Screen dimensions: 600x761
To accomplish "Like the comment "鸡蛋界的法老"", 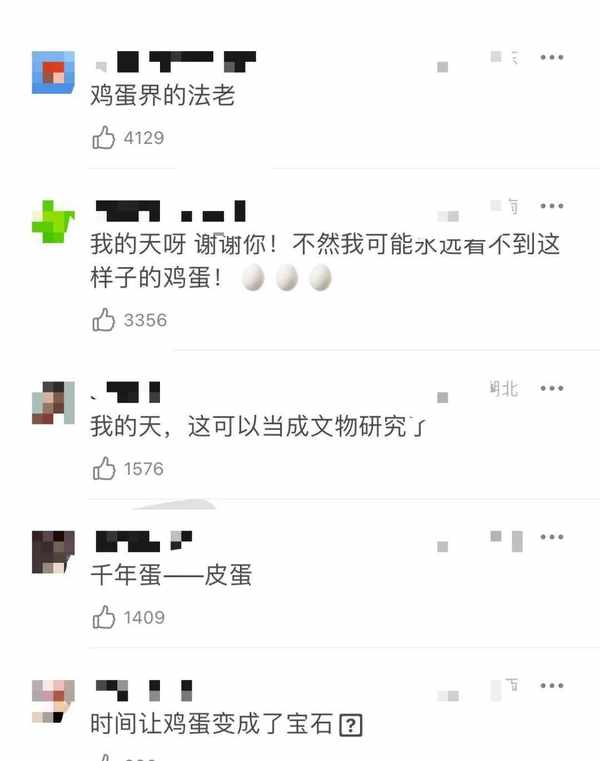I will (104, 138).
